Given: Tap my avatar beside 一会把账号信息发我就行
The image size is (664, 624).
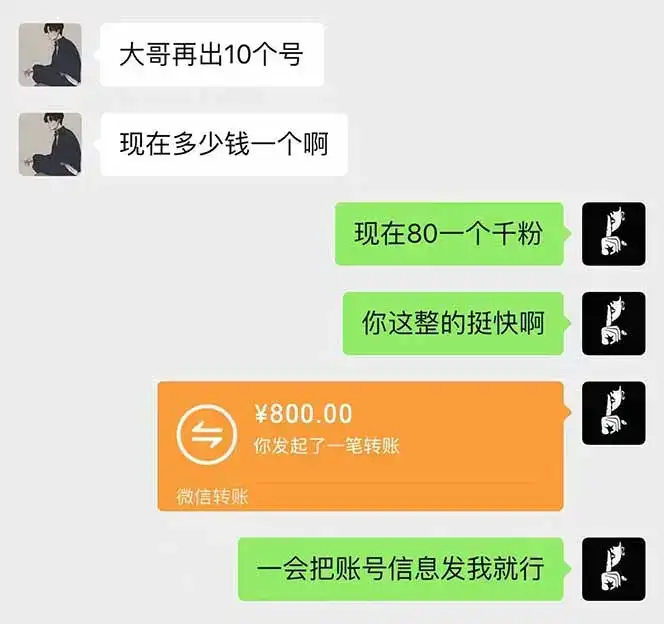Looking at the screenshot, I should click(614, 568).
